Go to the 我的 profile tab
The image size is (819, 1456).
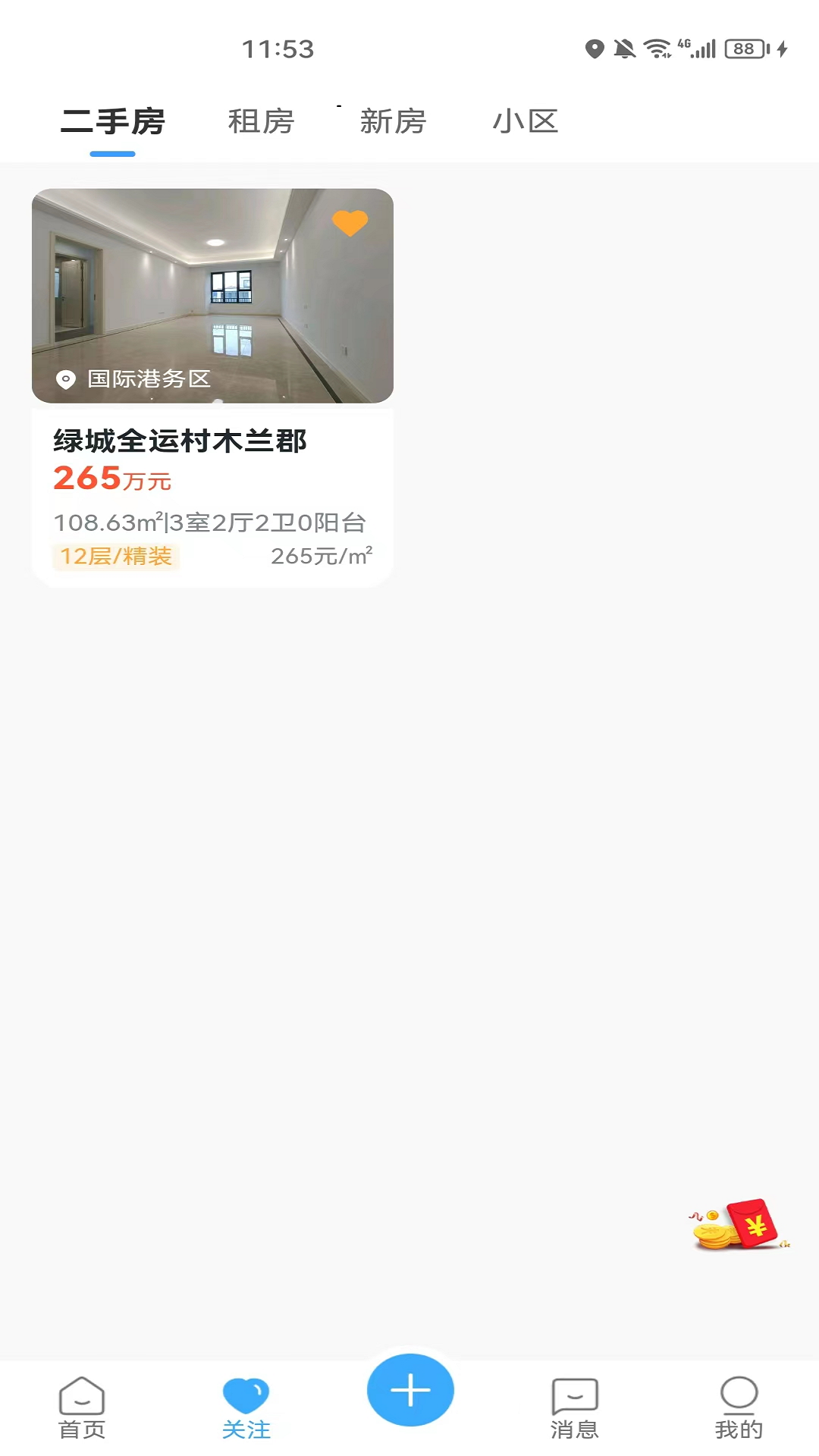pyautogui.click(x=739, y=1407)
